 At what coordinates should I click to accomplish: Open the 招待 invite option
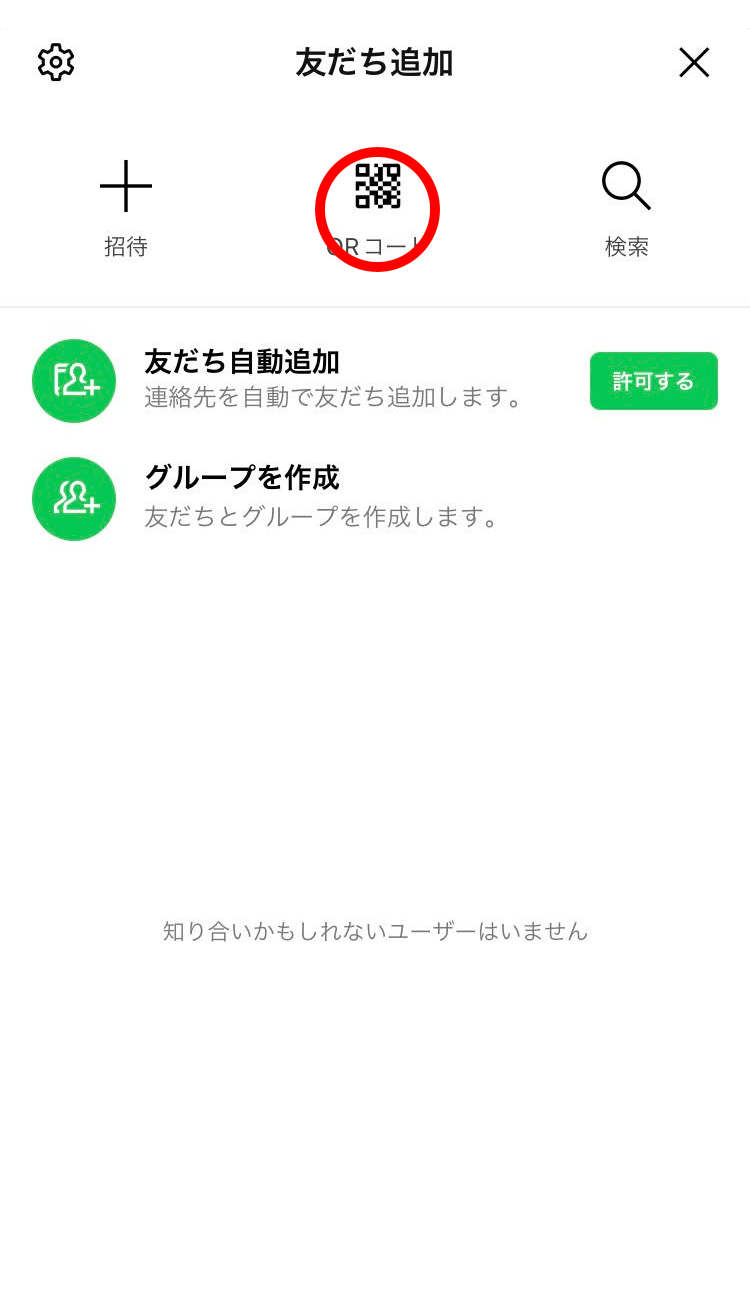pos(126,206)
